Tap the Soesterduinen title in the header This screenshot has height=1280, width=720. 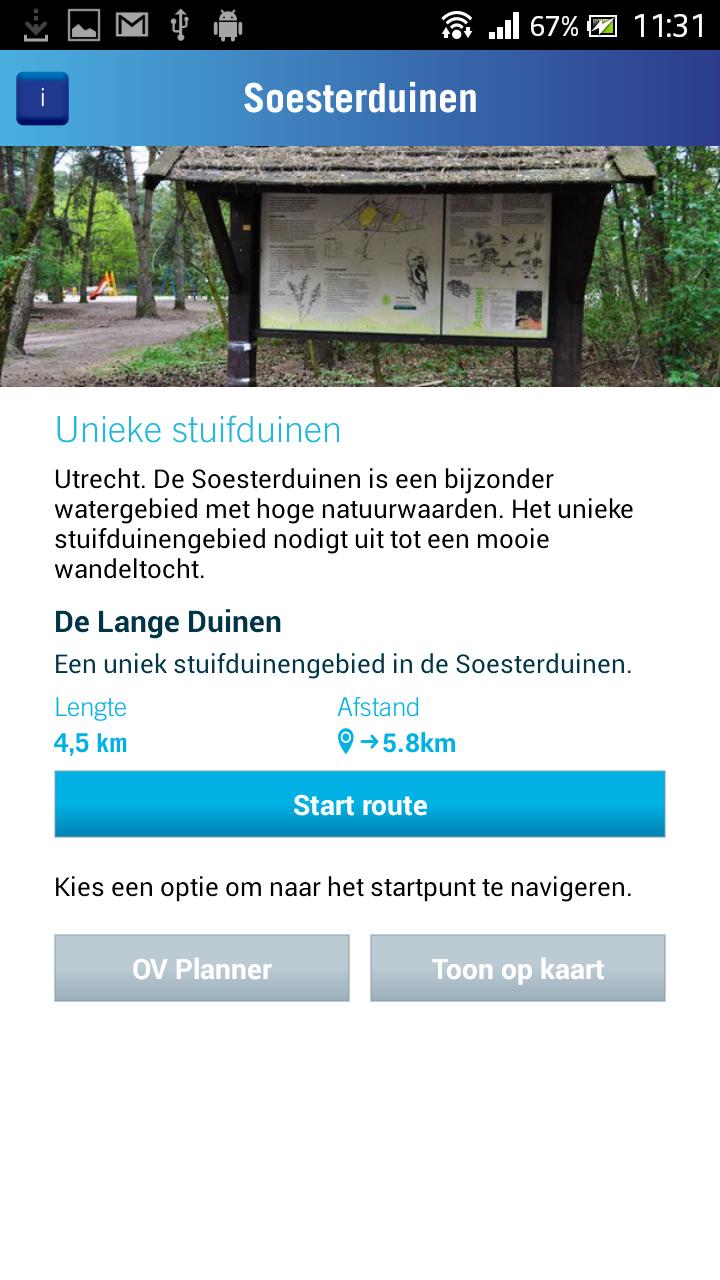pyautogui.click(x=360, y=98)
